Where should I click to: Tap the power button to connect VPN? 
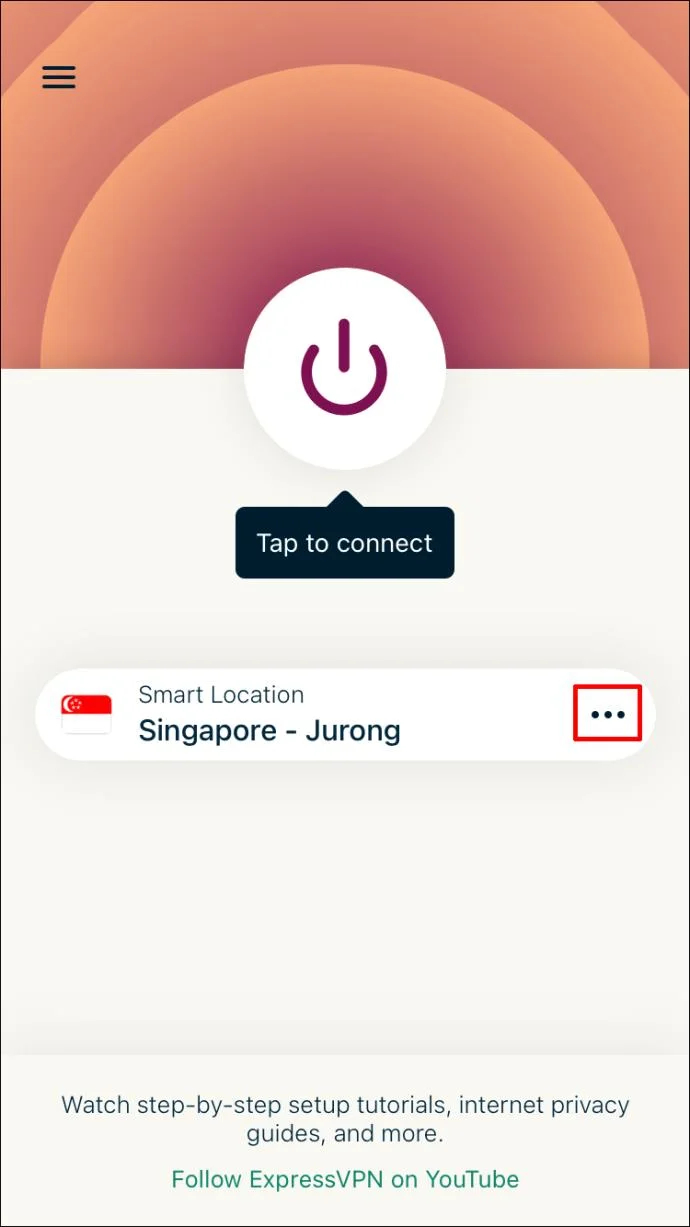(x=344, y=367)
